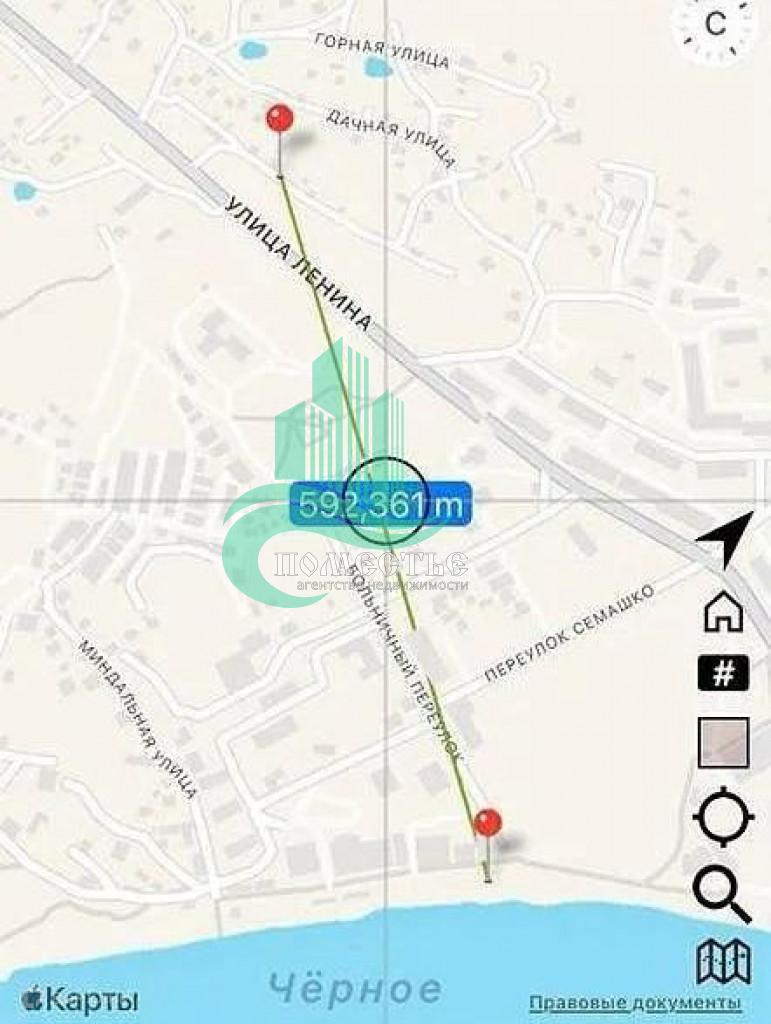Screen dimensions: 771x1024
Task: Tap the compass to reset north
Action: tap(716, 25)
